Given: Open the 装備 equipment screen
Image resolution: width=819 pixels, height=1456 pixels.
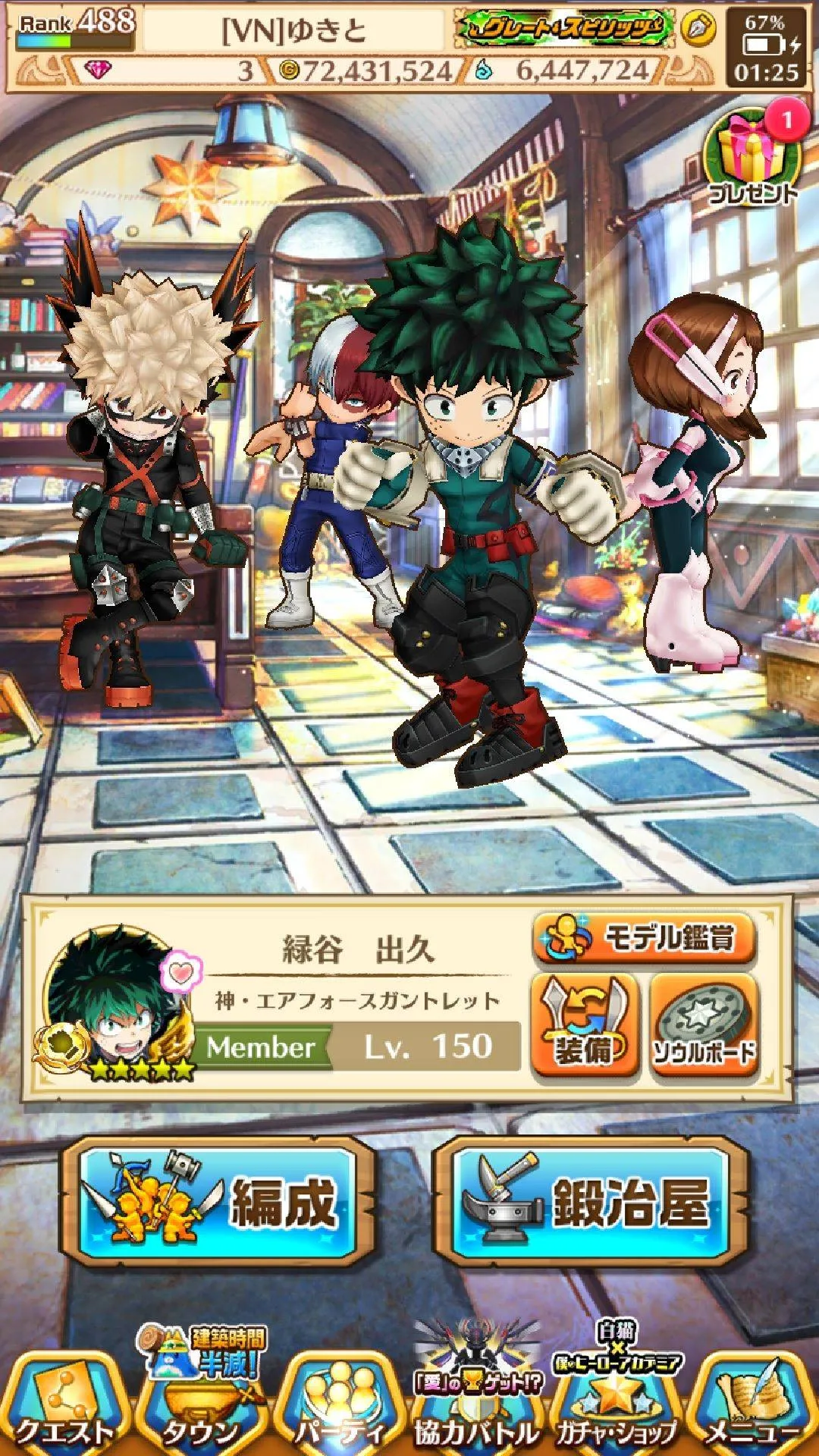Looking at the screenshot, I should click(x=584, y=1025).
